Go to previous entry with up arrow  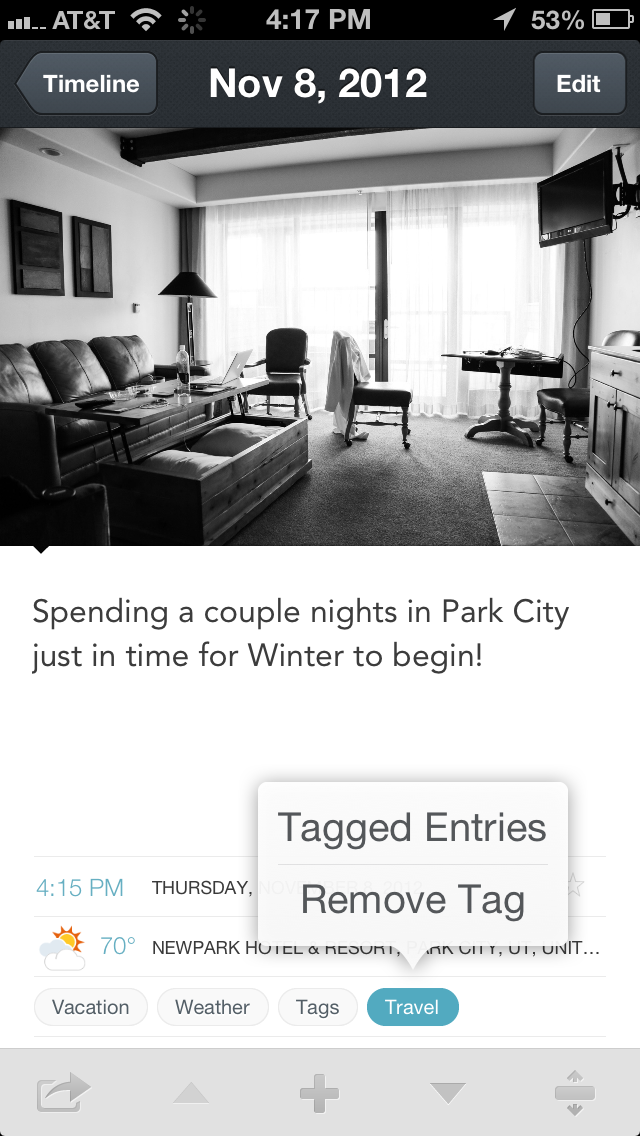pos(191,1094)
